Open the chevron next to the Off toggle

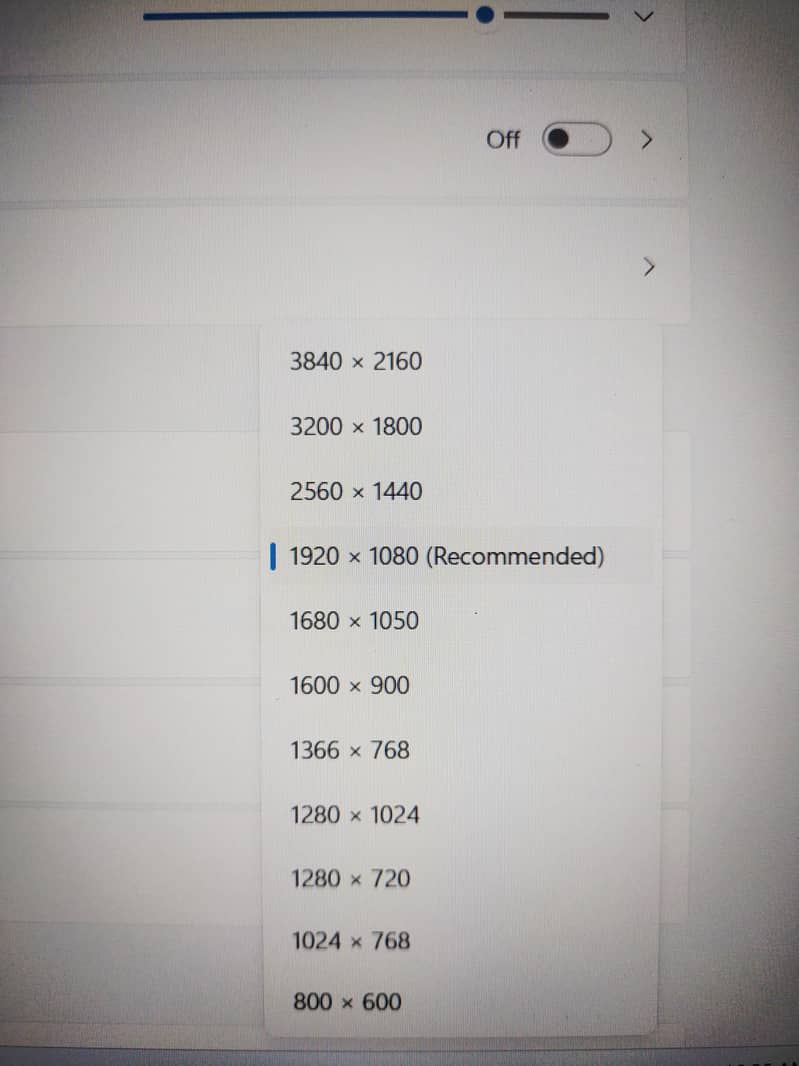point(646,140)
